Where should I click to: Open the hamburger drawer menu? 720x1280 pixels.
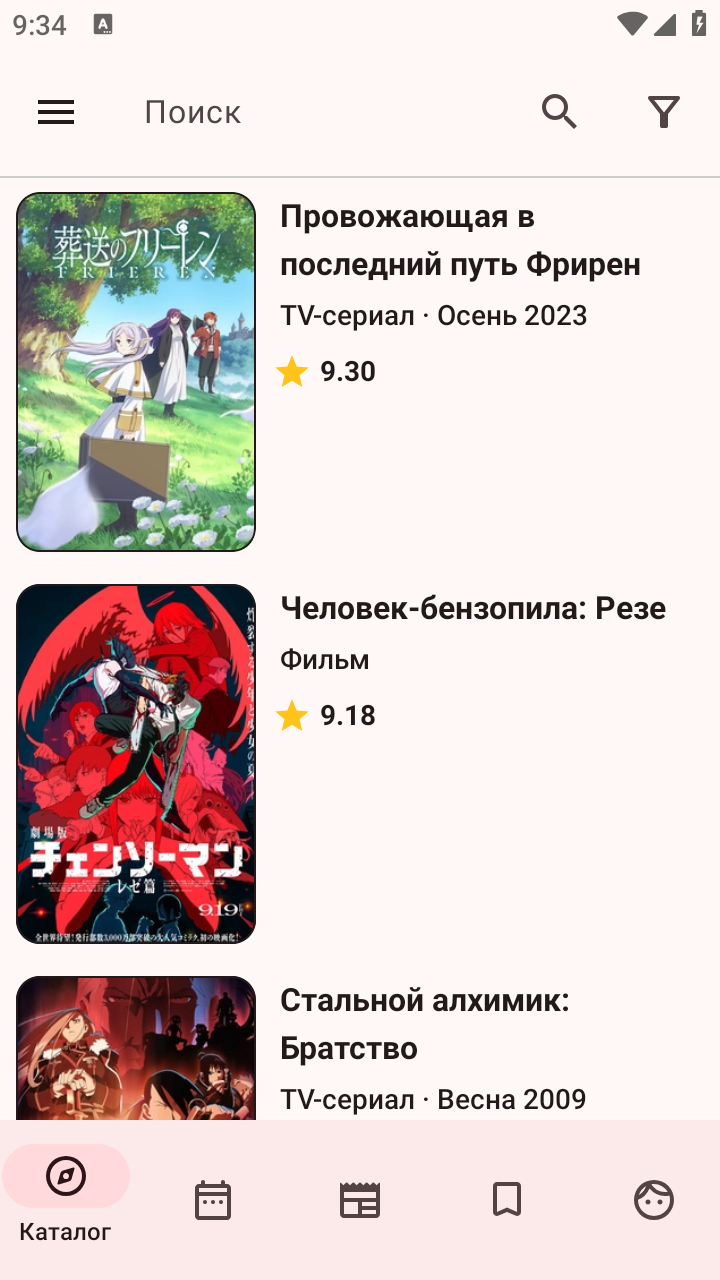coord(56,112)
